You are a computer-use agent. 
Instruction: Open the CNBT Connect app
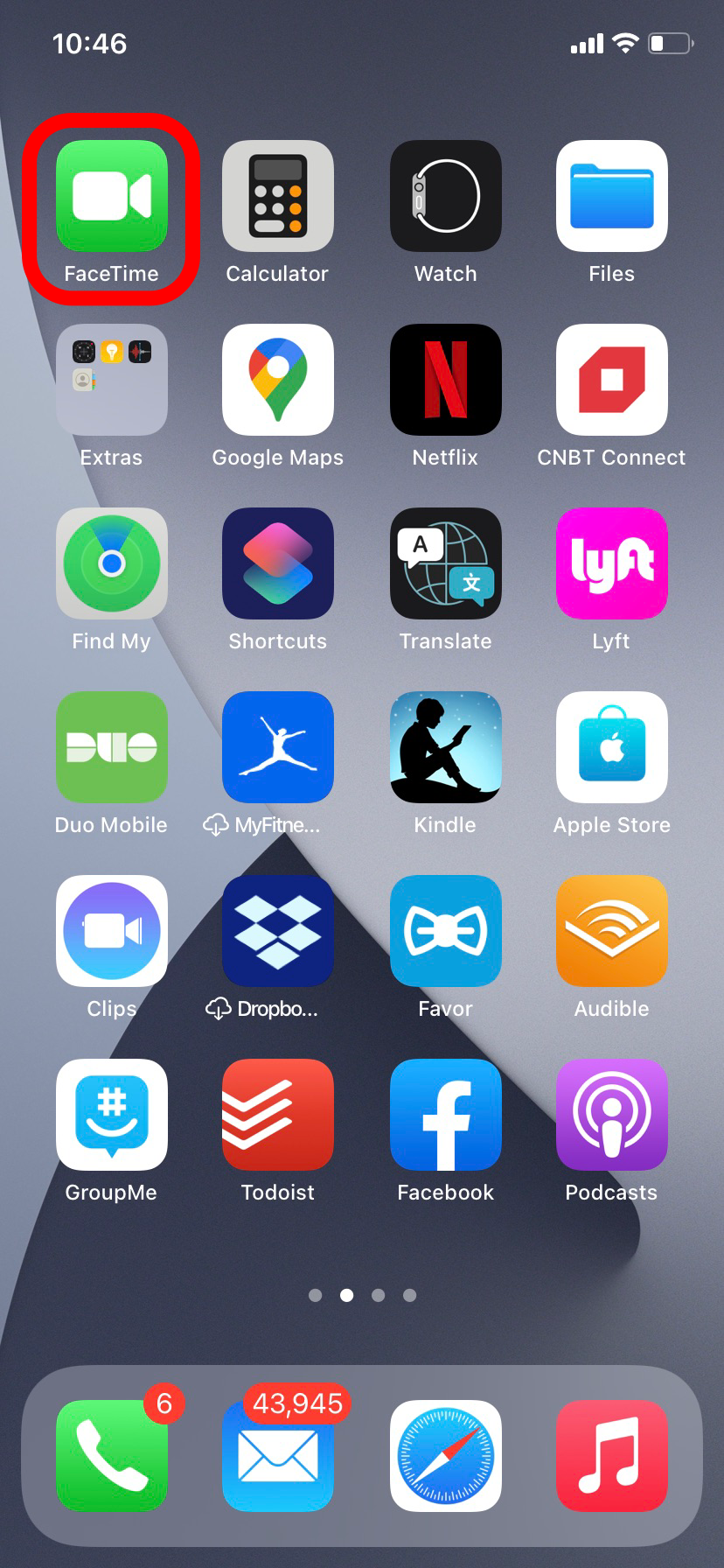[612, 380]
